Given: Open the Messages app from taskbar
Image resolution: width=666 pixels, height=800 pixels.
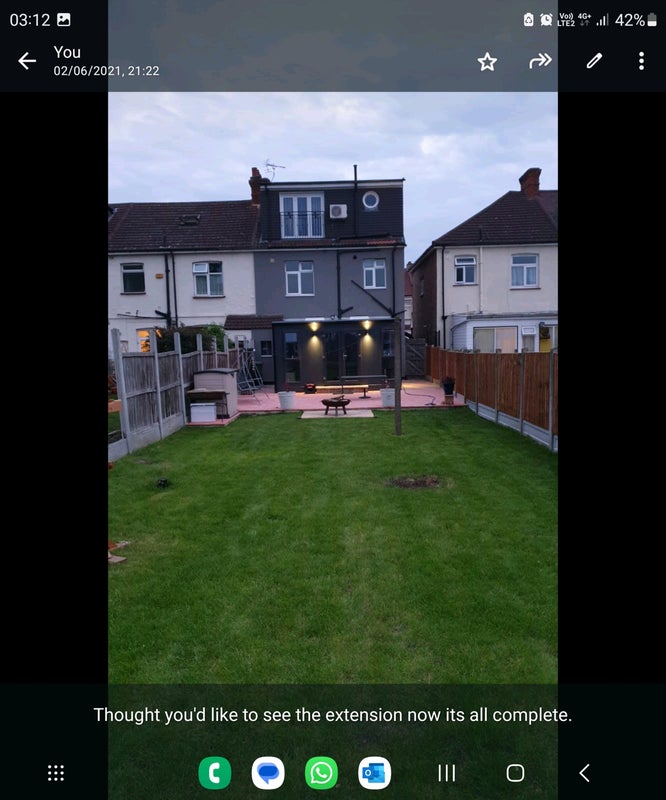Looking at the screenshot, I should (267, 772).
